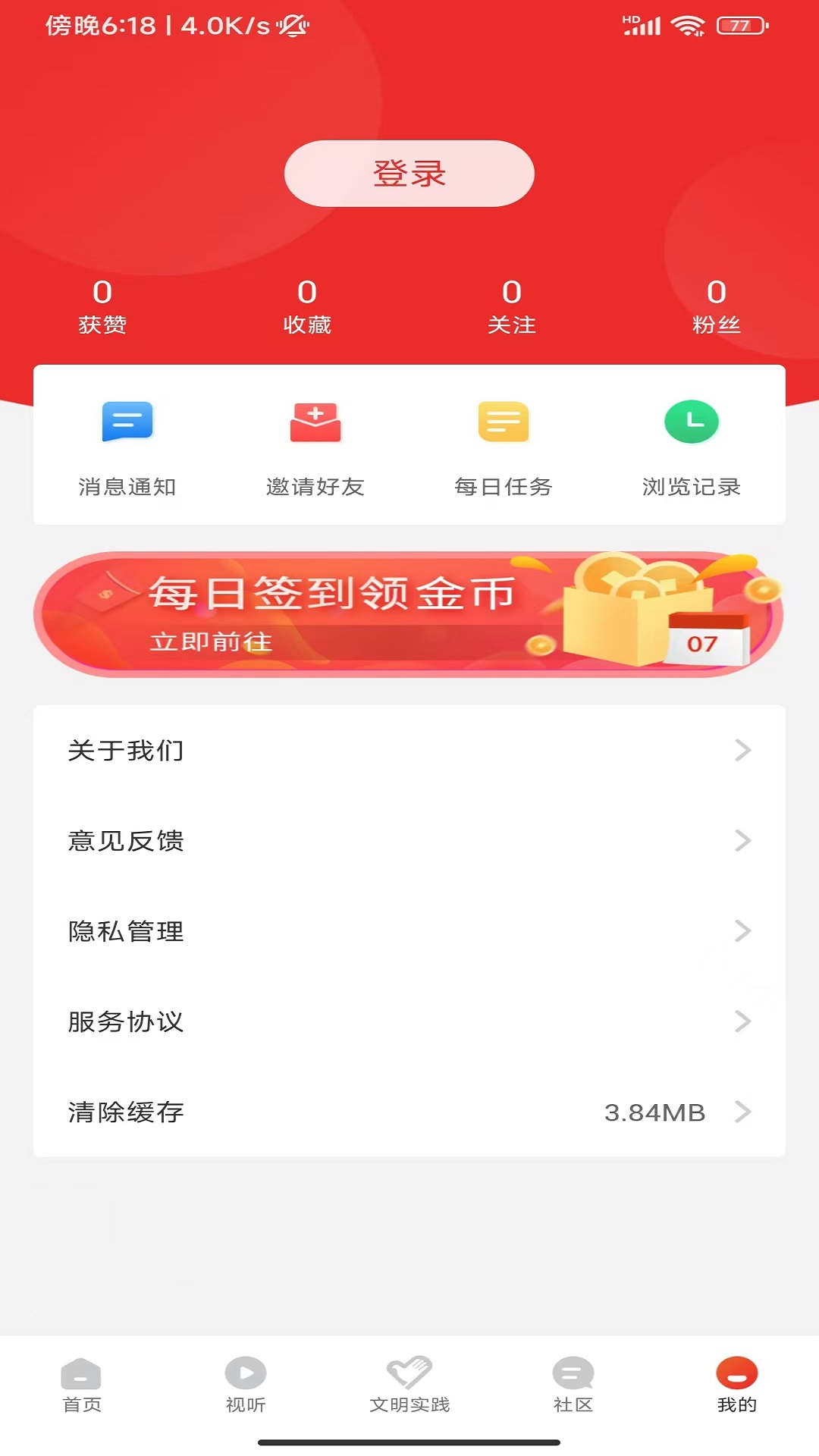
Task: Select the 社区 tab label
Action: (x=573, y=1404)
